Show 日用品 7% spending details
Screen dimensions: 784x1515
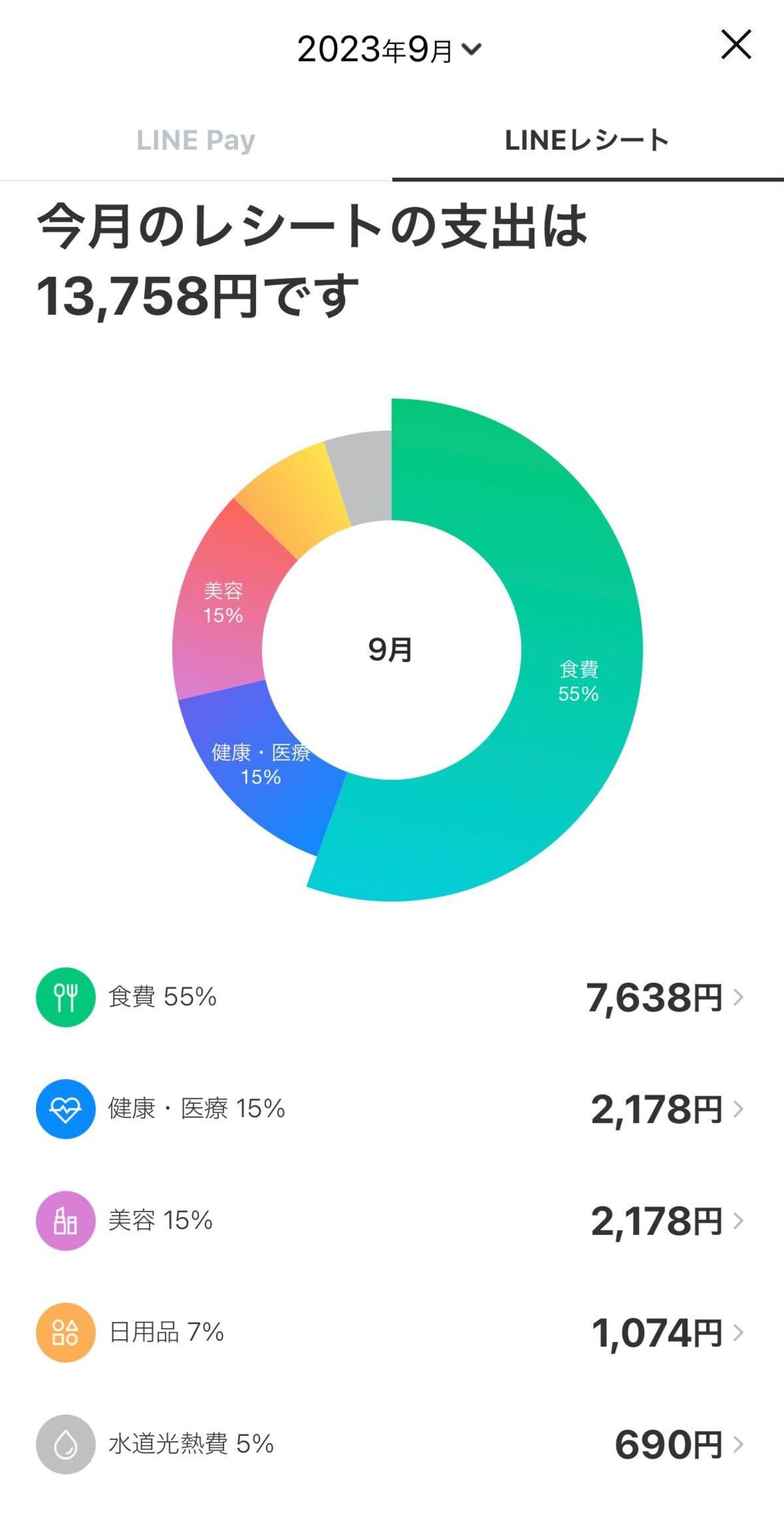(x=391, y=1333)
